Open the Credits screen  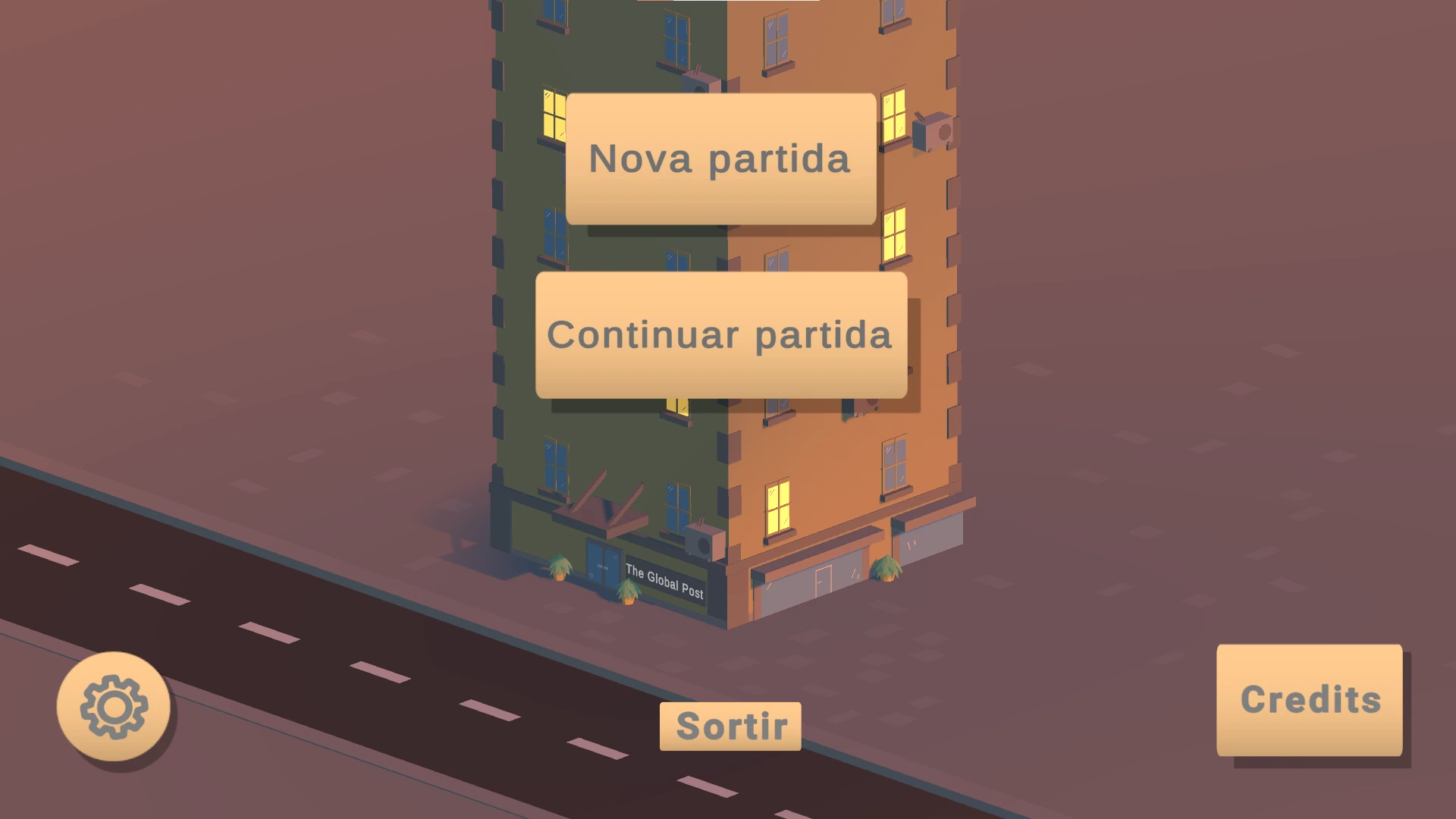tap(1310, 699)
